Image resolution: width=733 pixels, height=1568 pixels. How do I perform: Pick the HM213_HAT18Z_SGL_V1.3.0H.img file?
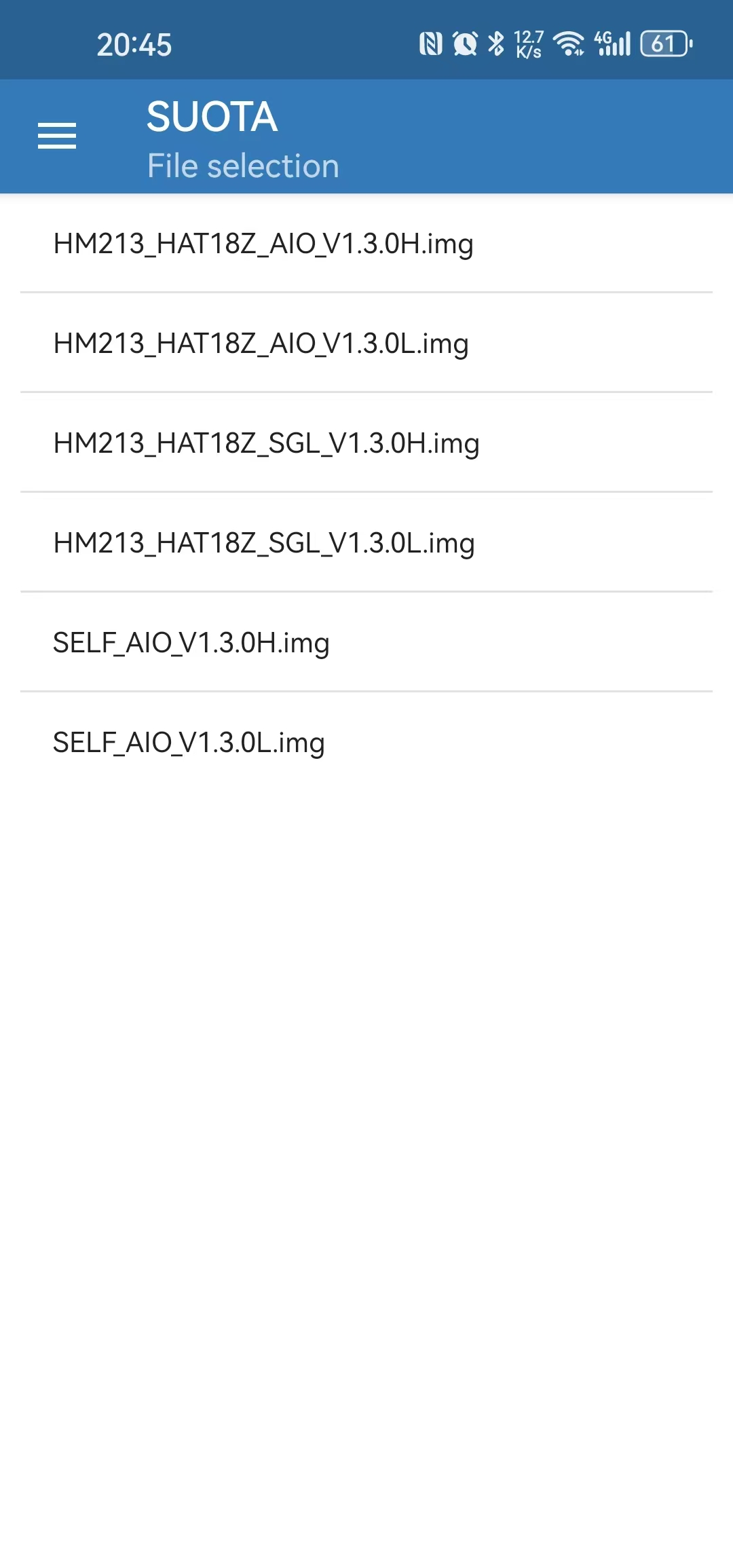pos(366,443)
